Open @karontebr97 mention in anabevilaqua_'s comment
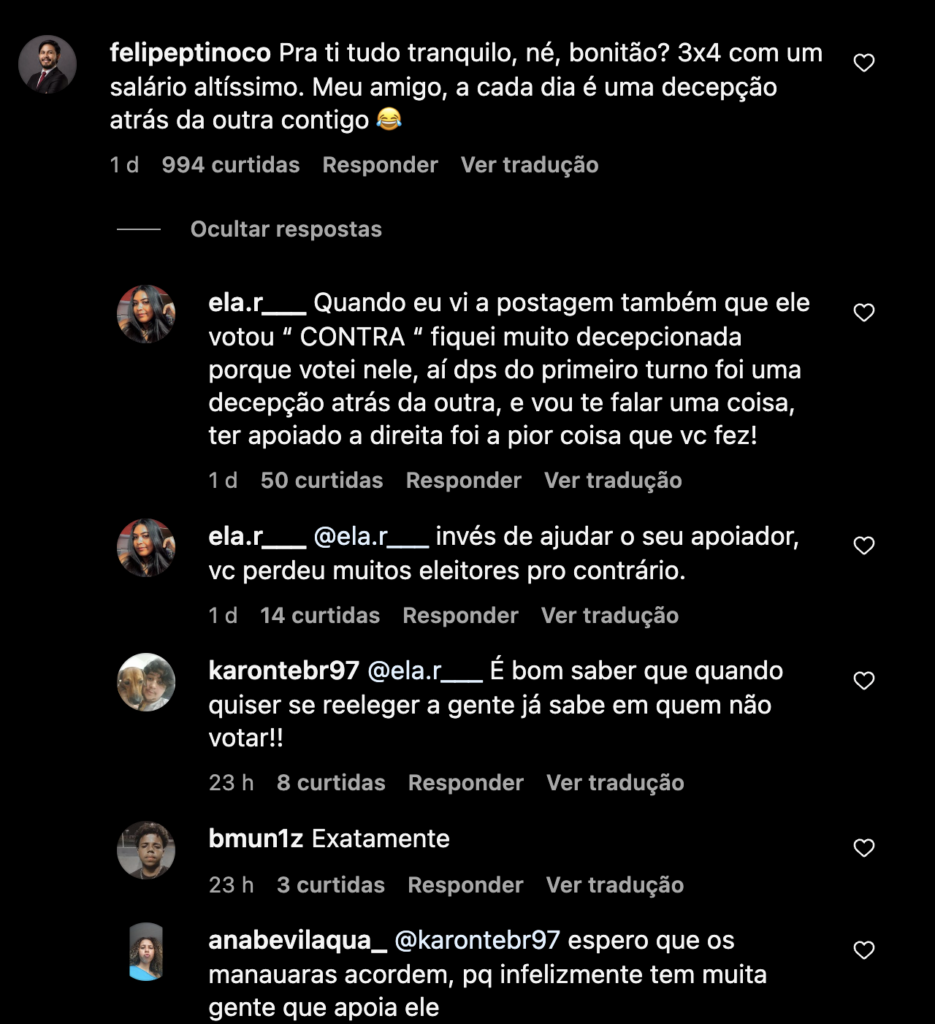The width and height of the screenshot is (935, 1024). [x=478, y=941]
